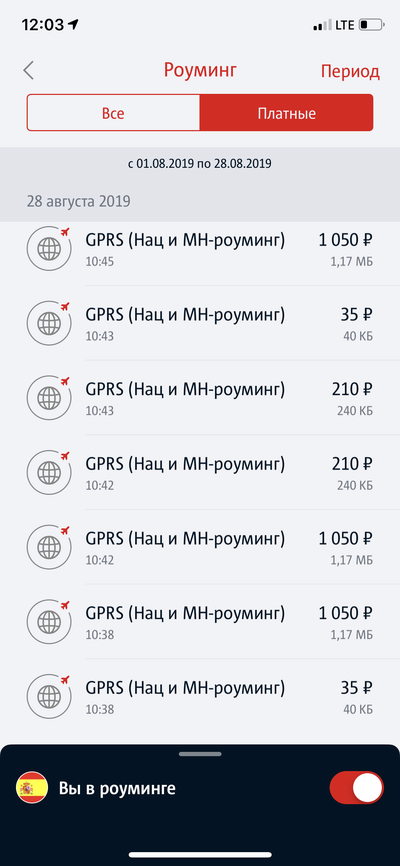This screenshot has height=866, width=400.
Task: Open the 10:42 GPRS charge of 1 050 ₽
Action: pos(200,547)
